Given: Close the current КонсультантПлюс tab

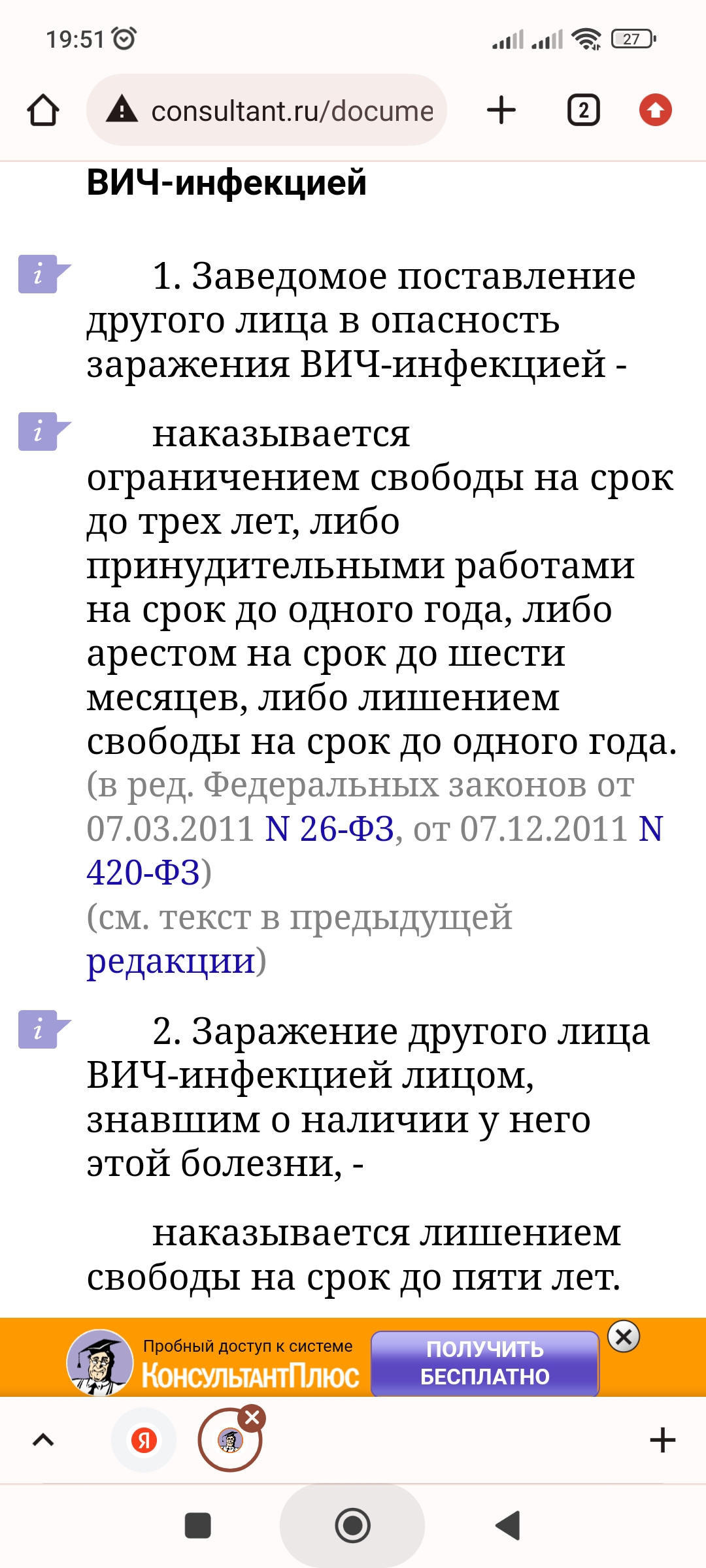Looking at the screenshot, I should tap(252, 1418).
